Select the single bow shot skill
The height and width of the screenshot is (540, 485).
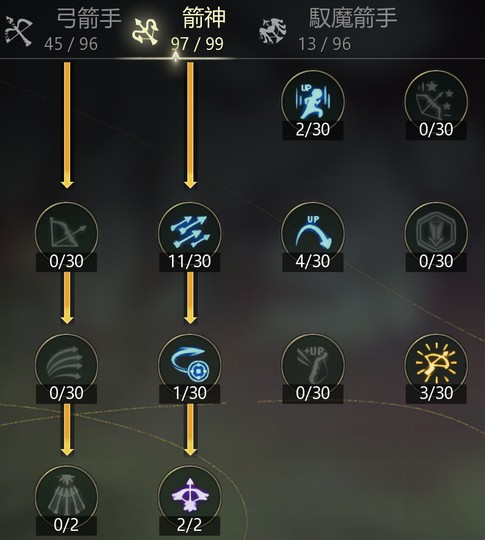click(x=66, y=234)
